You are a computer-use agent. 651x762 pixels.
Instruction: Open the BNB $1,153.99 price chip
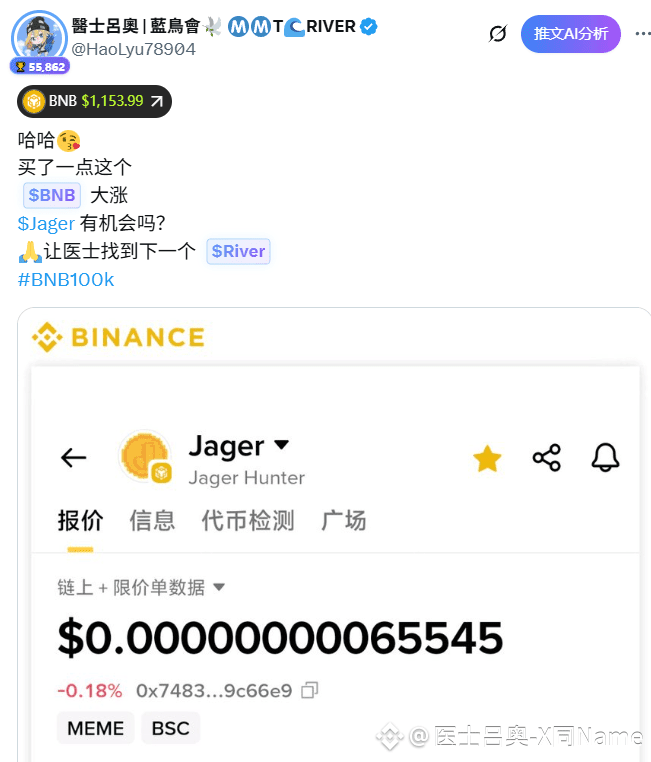coord(95,101)
